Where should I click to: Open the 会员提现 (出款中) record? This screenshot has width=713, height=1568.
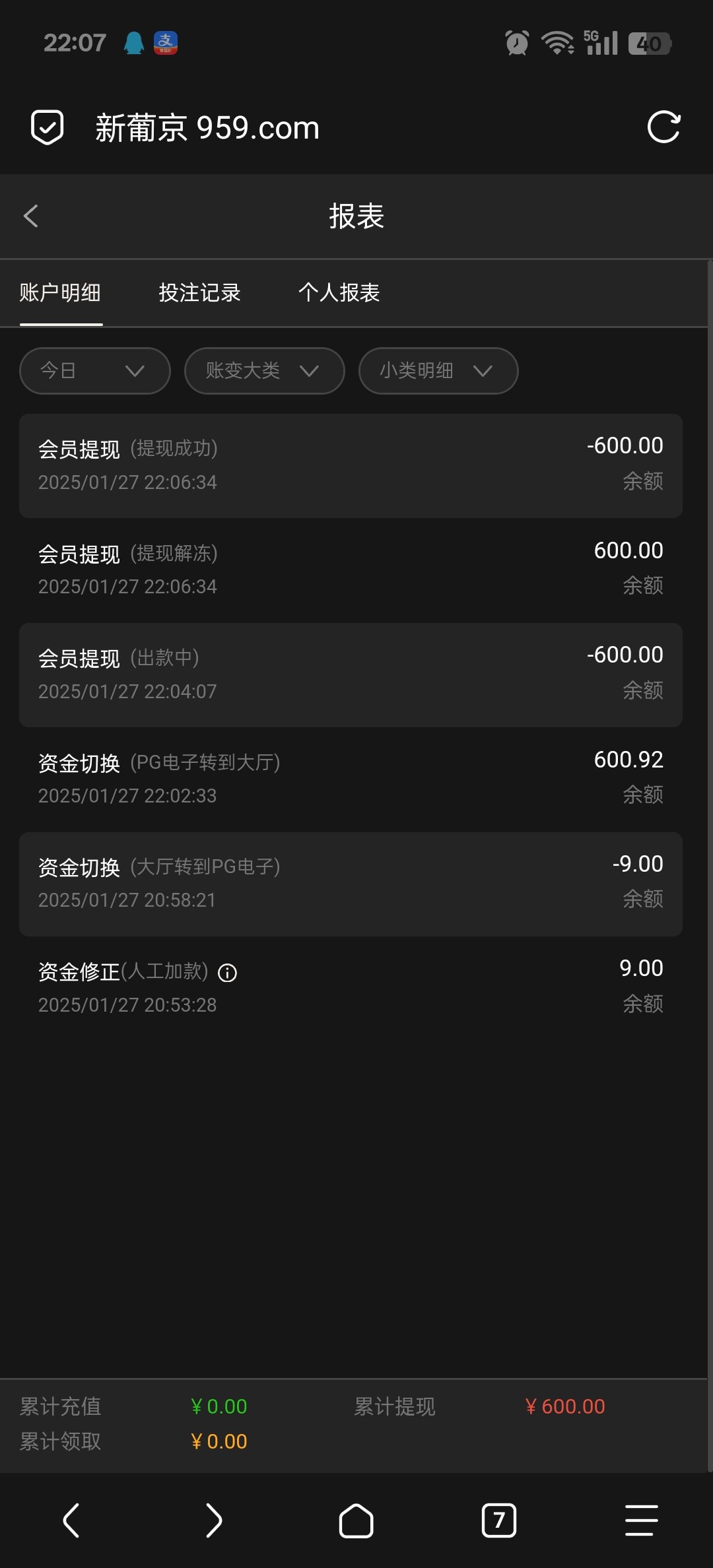pos(351,675)
